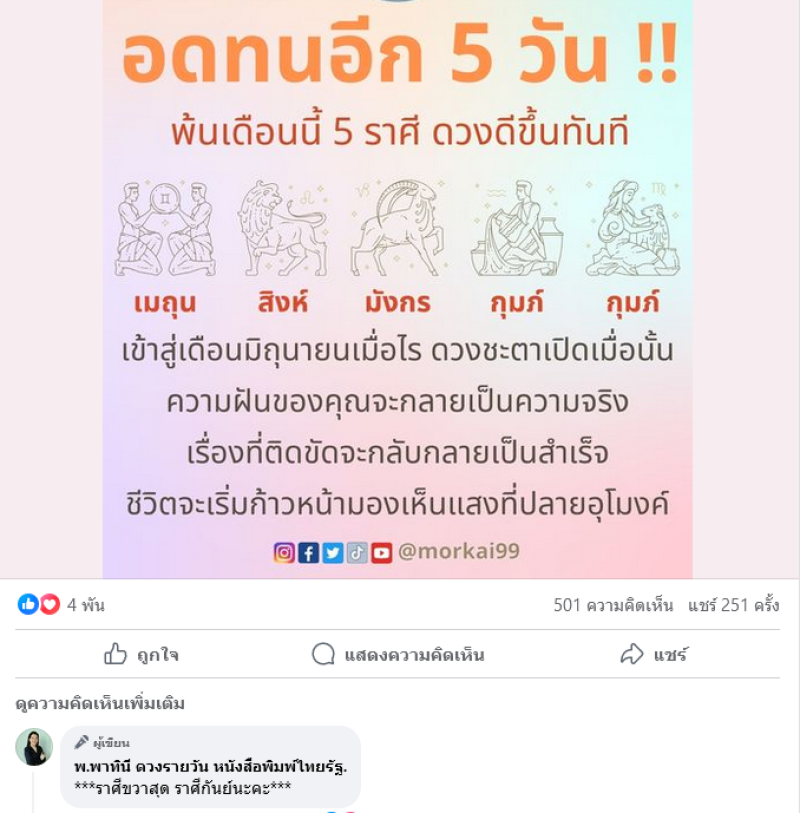The image size is (800, 813).
Task: Open the 501 ความคิดเห็น comments count
Action: [x=613, y=605]
